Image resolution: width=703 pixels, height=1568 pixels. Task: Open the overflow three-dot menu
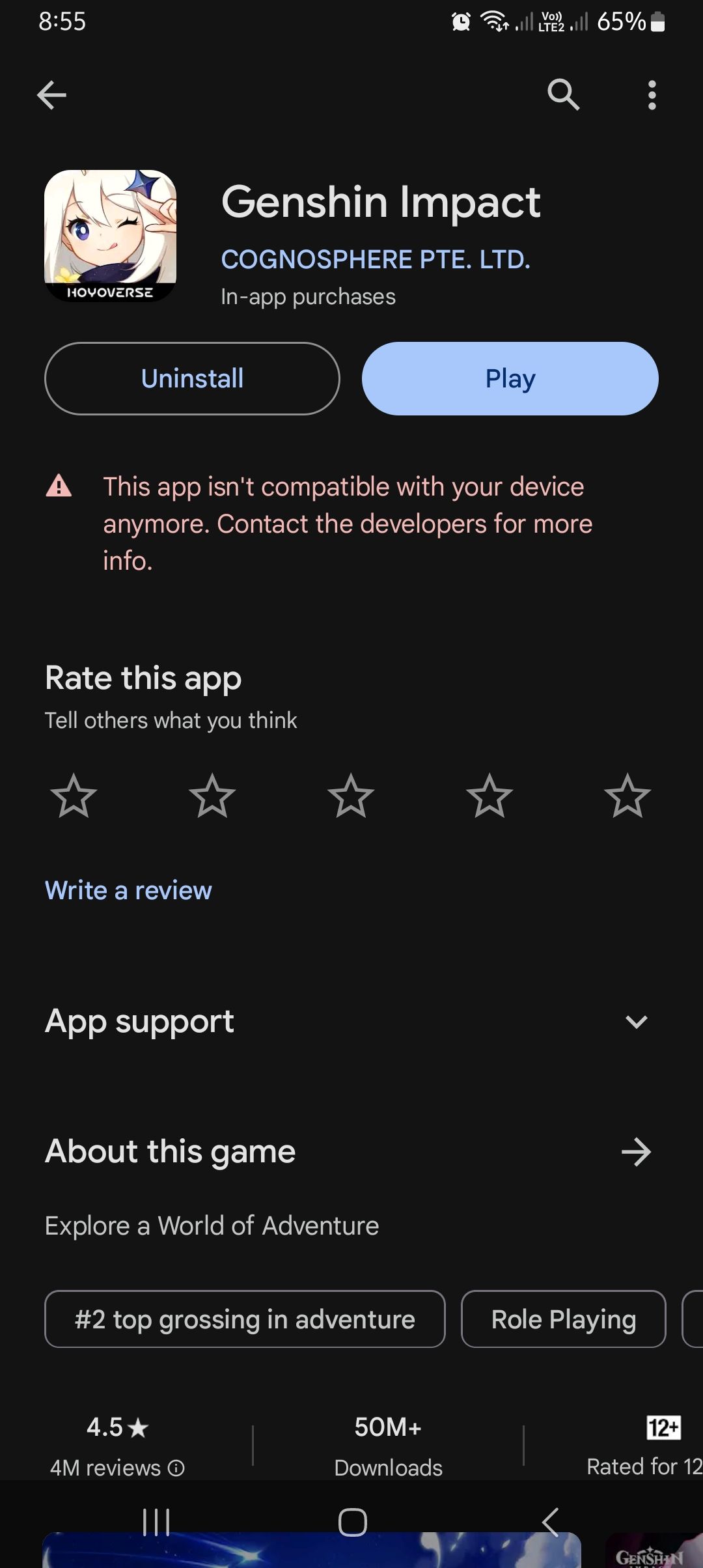tap(651, 95)
